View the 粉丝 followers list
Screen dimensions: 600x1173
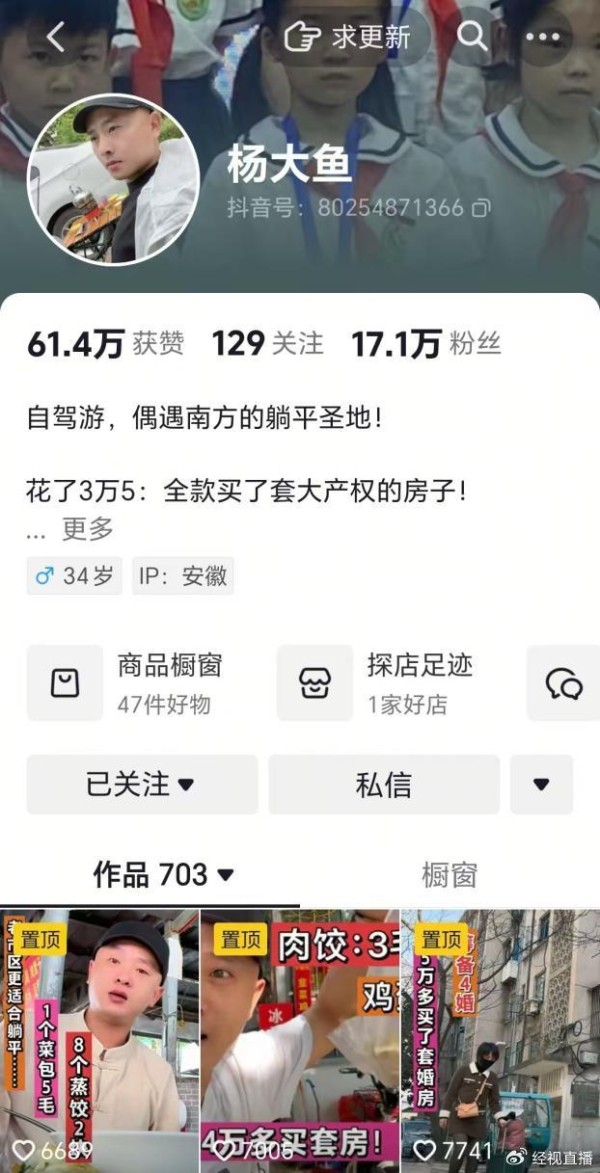(x=425, y=344)
